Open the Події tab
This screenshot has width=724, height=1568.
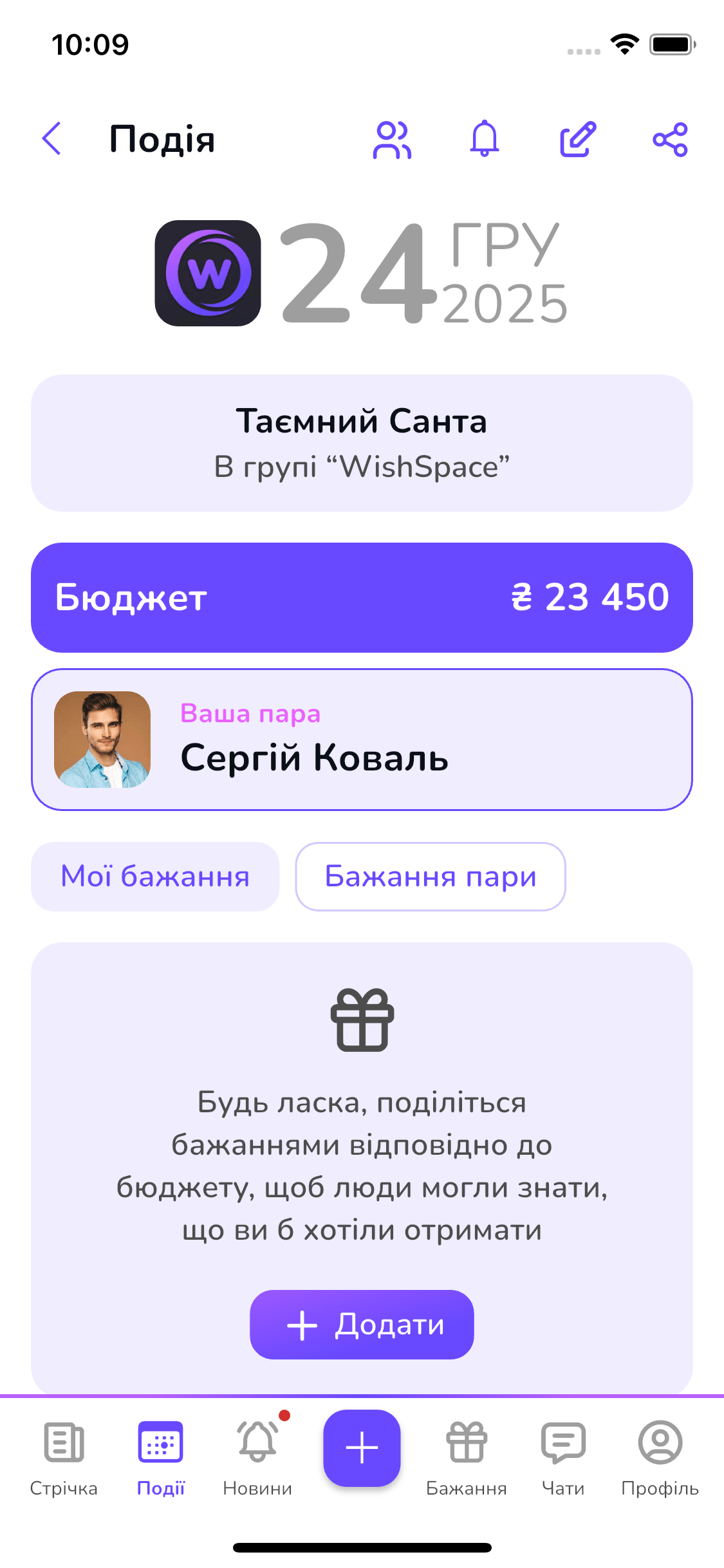[x=161, y=1458]
